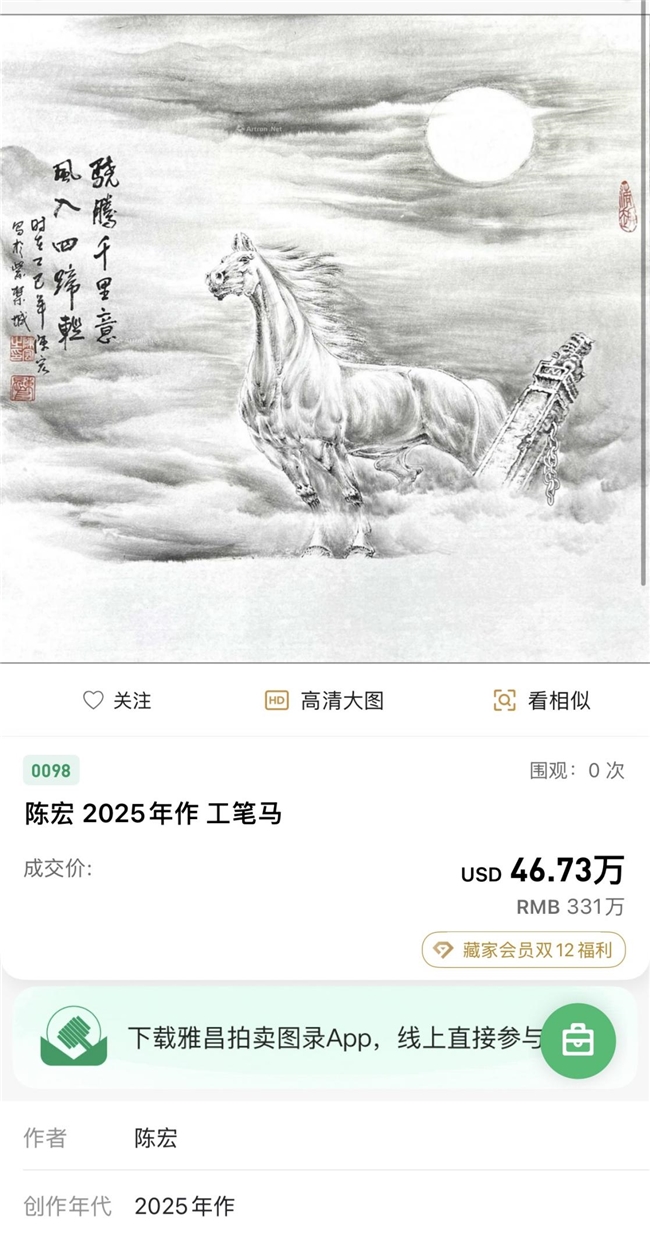The image size is (650, 1238).
Task: Open the 藏家会员双12福利 member offer
Action: tap(524, 949)
